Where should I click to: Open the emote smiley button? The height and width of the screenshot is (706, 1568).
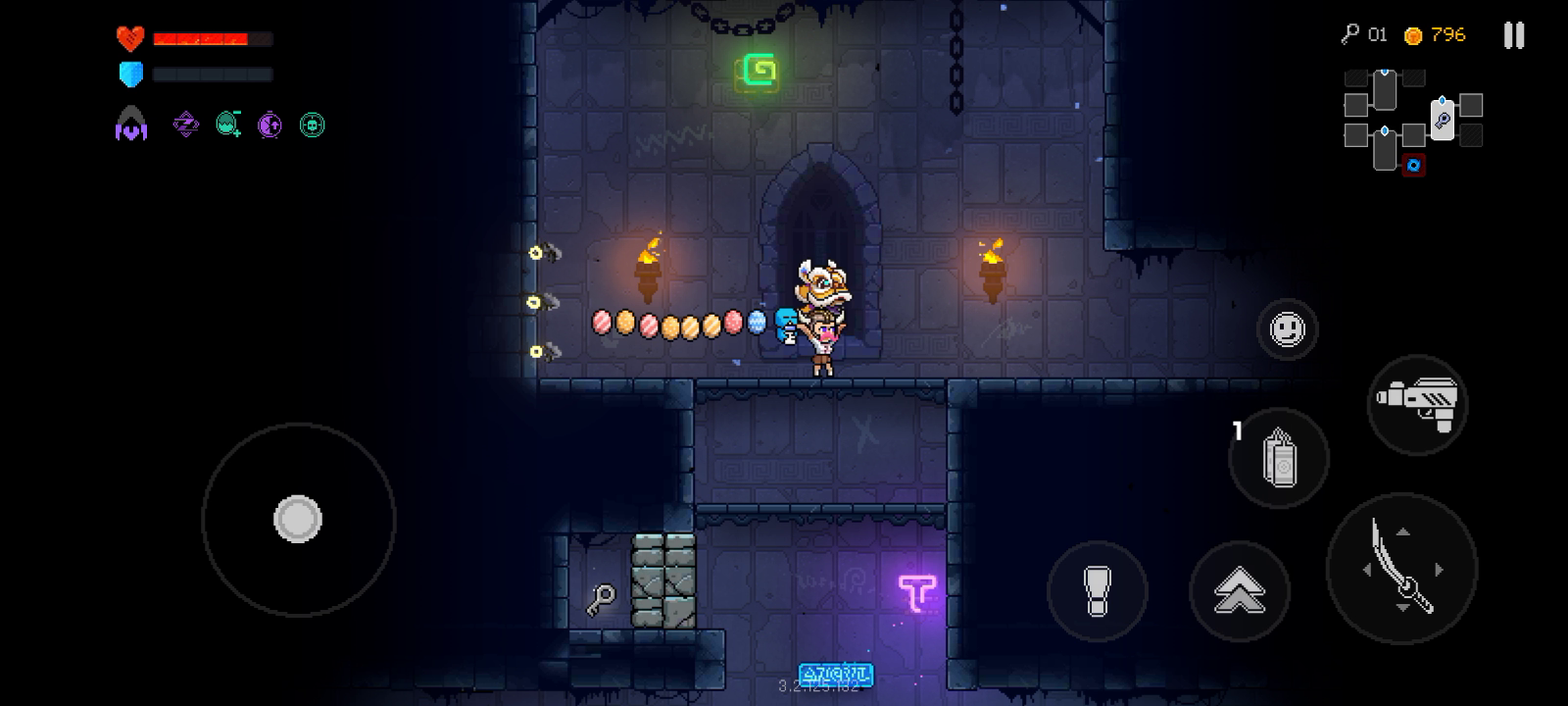[1287, 329]
